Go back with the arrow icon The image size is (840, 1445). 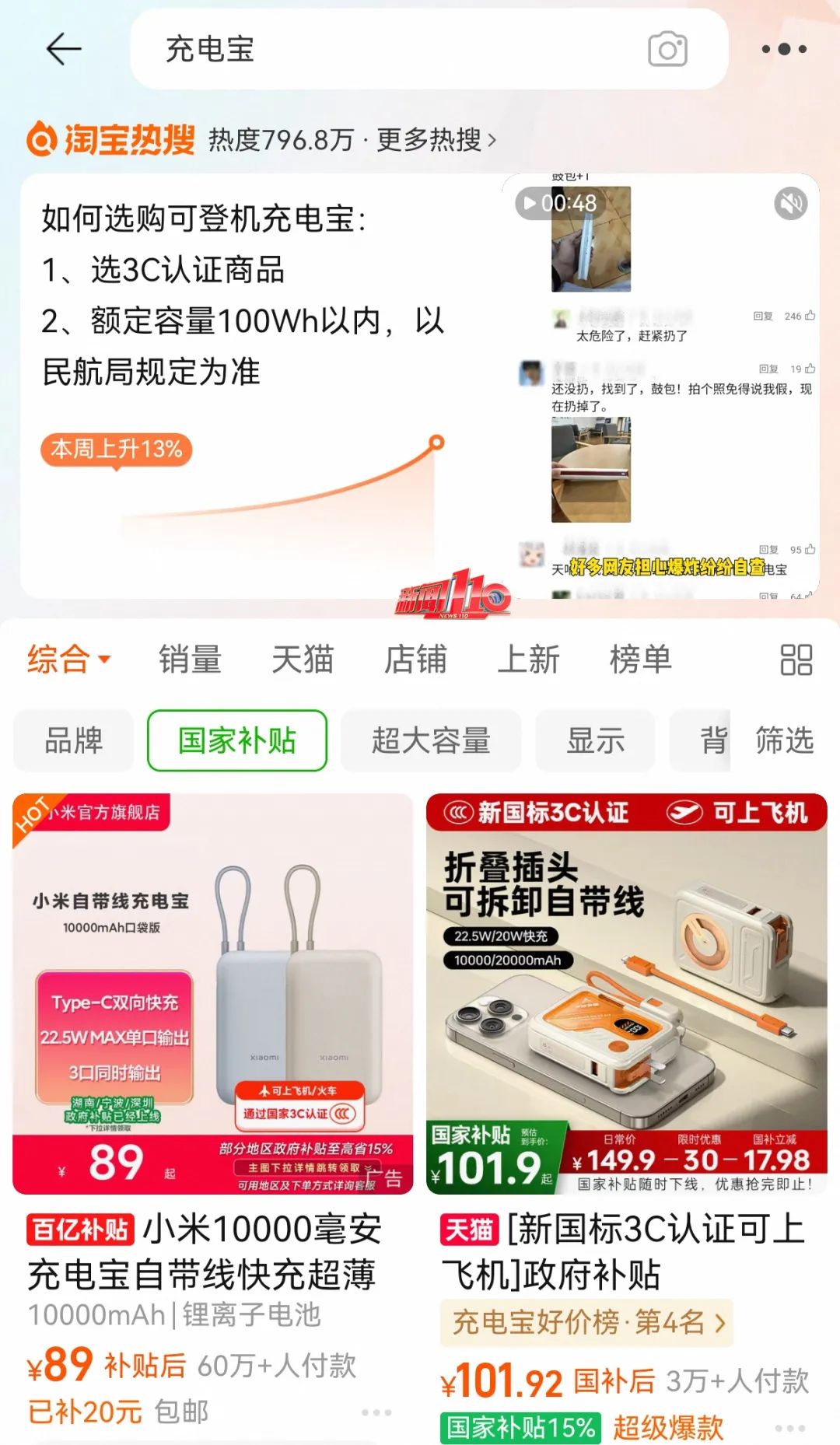[x=64, y=50]
